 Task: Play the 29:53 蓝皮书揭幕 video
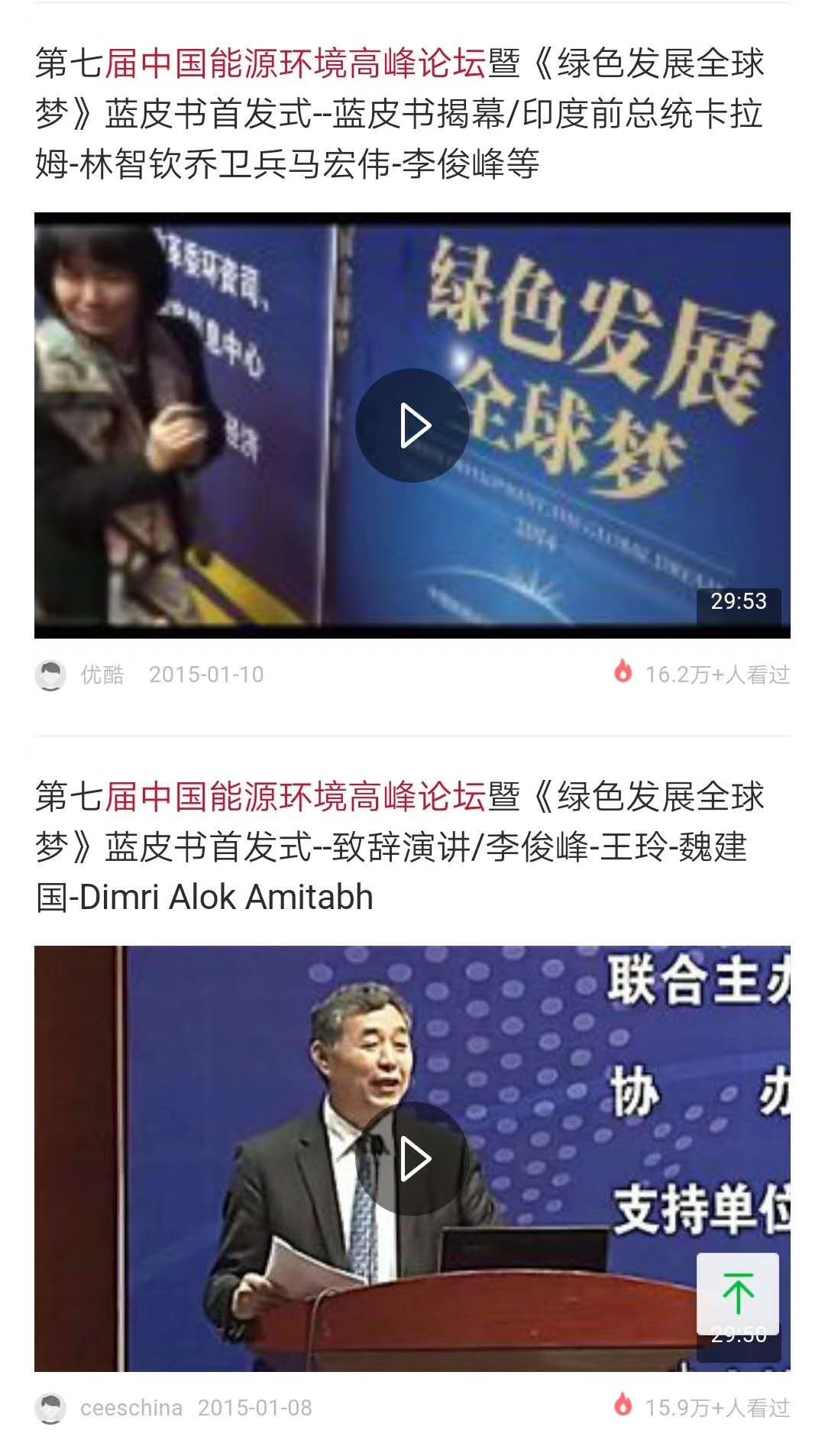(x=412, y=425)
